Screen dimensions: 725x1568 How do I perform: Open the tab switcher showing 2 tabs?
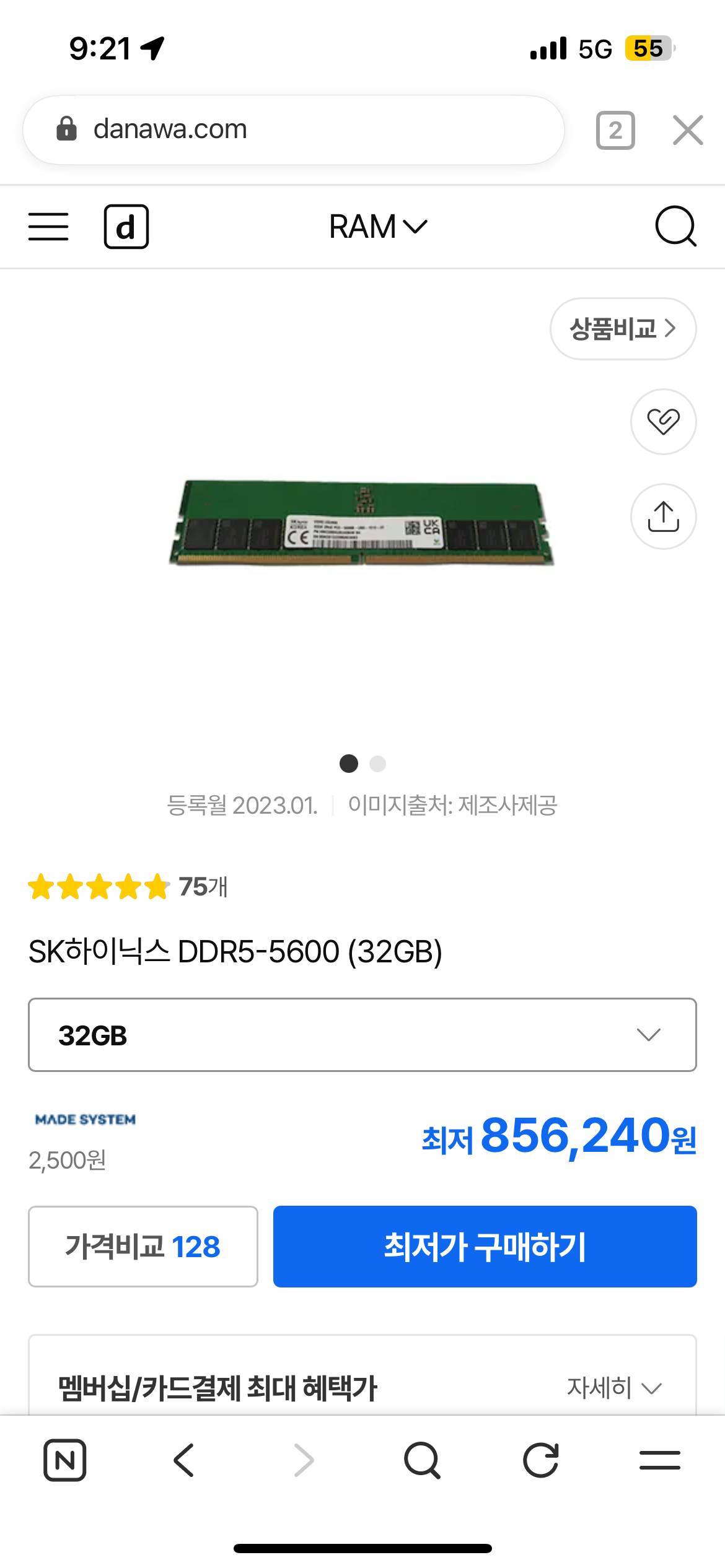[x=615, y=131]
